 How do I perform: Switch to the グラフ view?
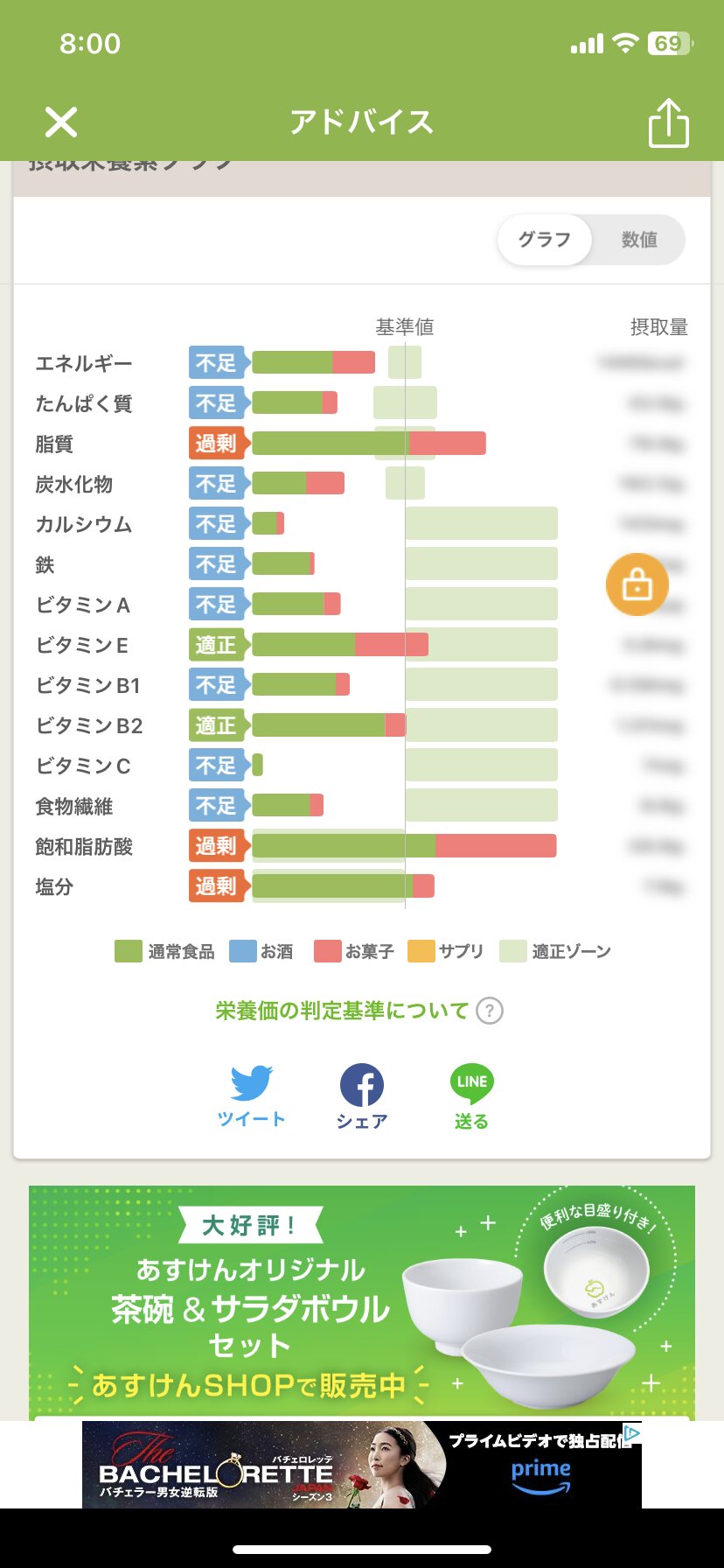pyautogui.click(x=545, y=240)
